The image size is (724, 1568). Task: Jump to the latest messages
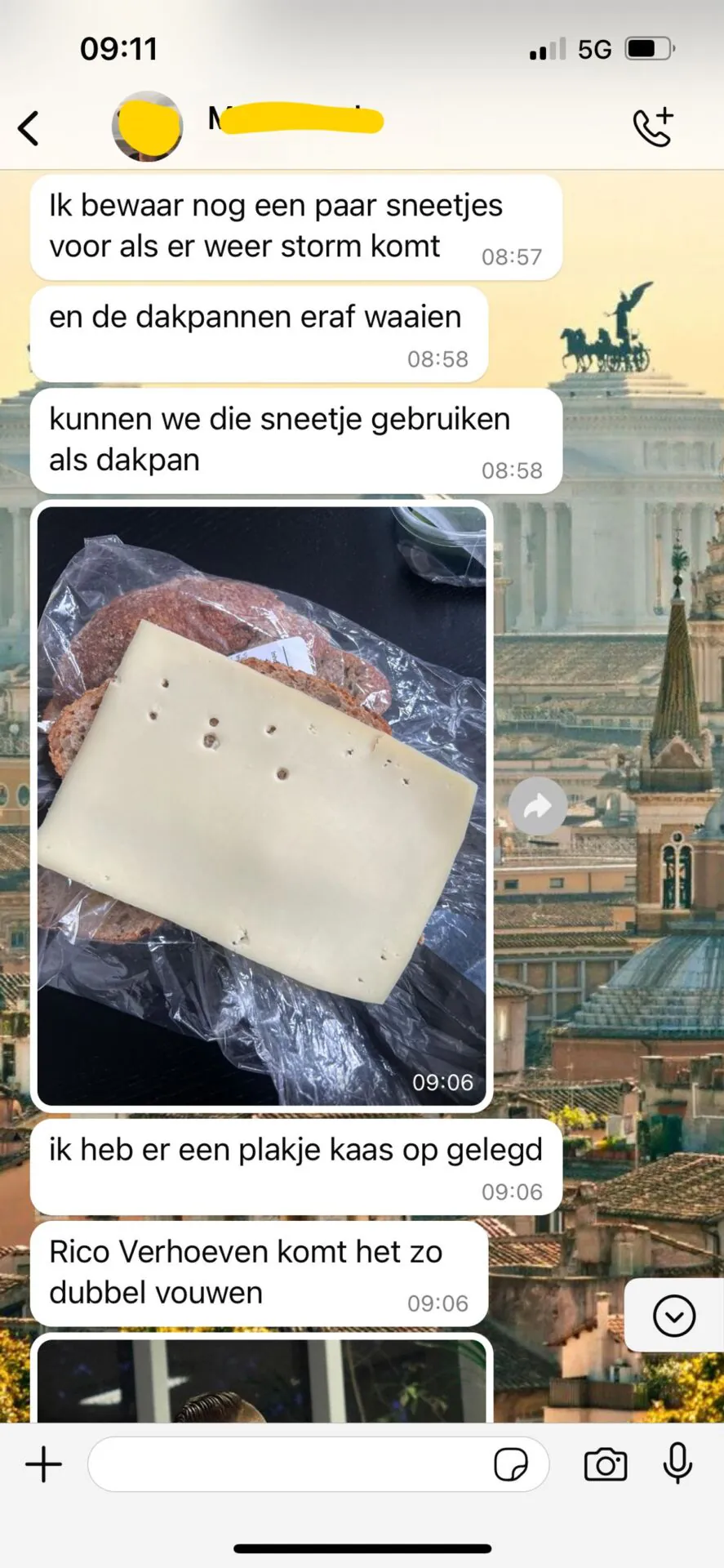click(x=673, y=1315)
